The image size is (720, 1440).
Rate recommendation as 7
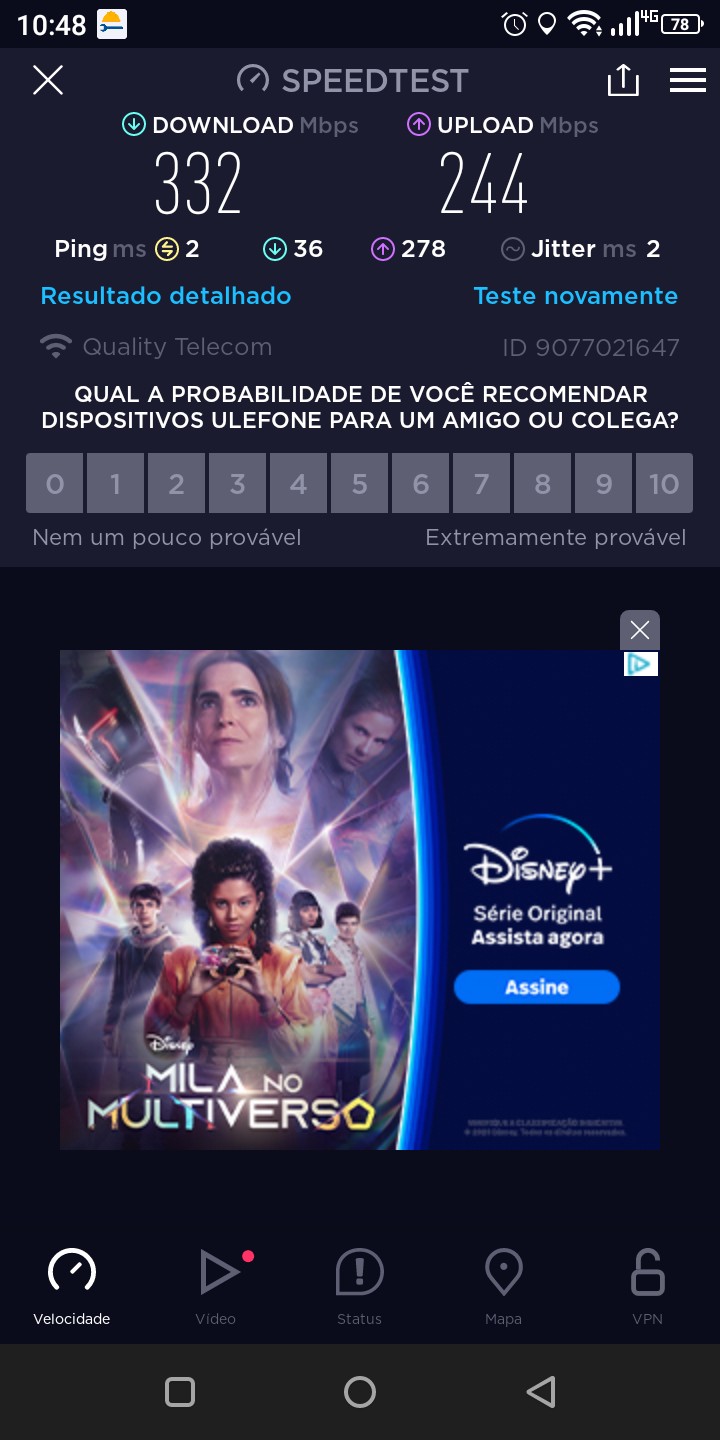tap(481, 484)
